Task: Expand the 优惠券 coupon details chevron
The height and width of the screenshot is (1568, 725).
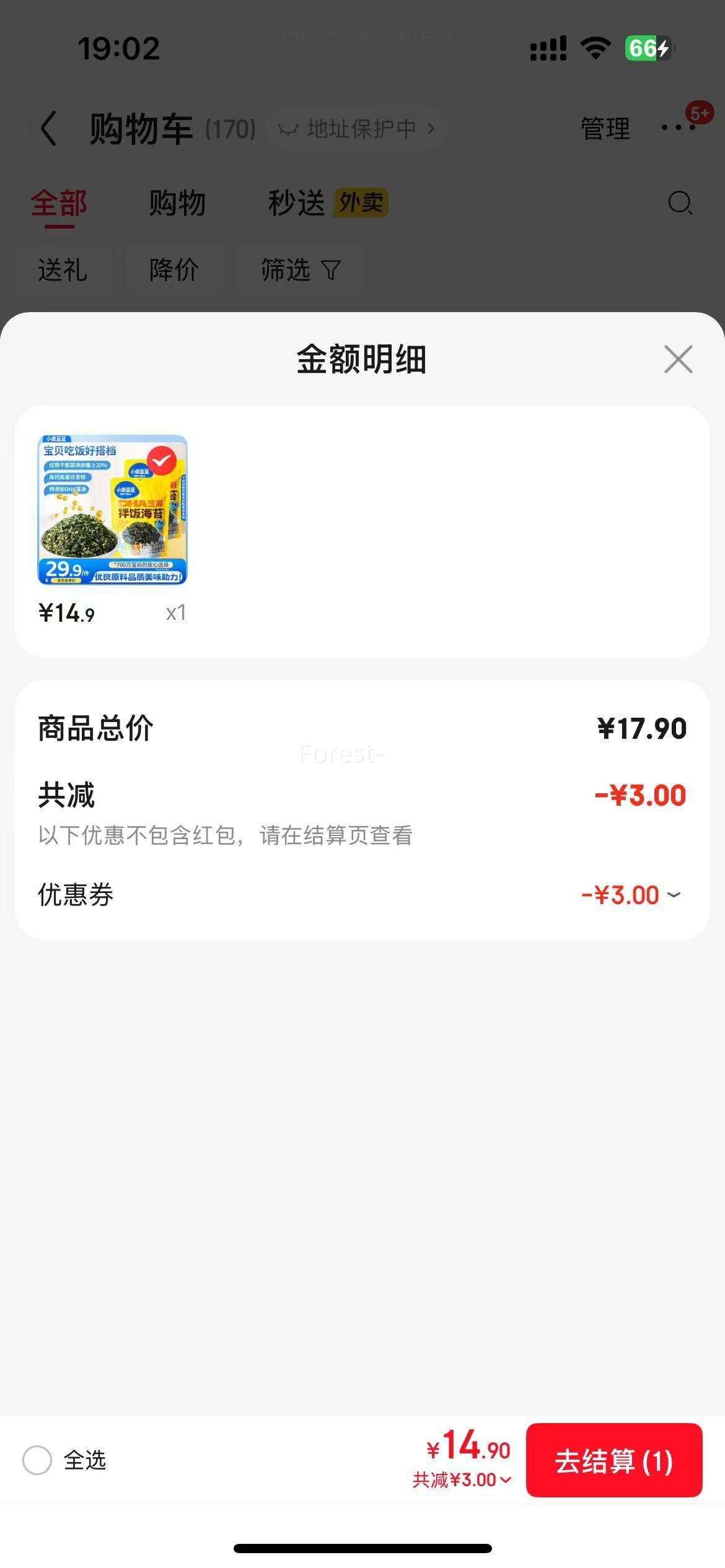Action: (x=673, y=895)
